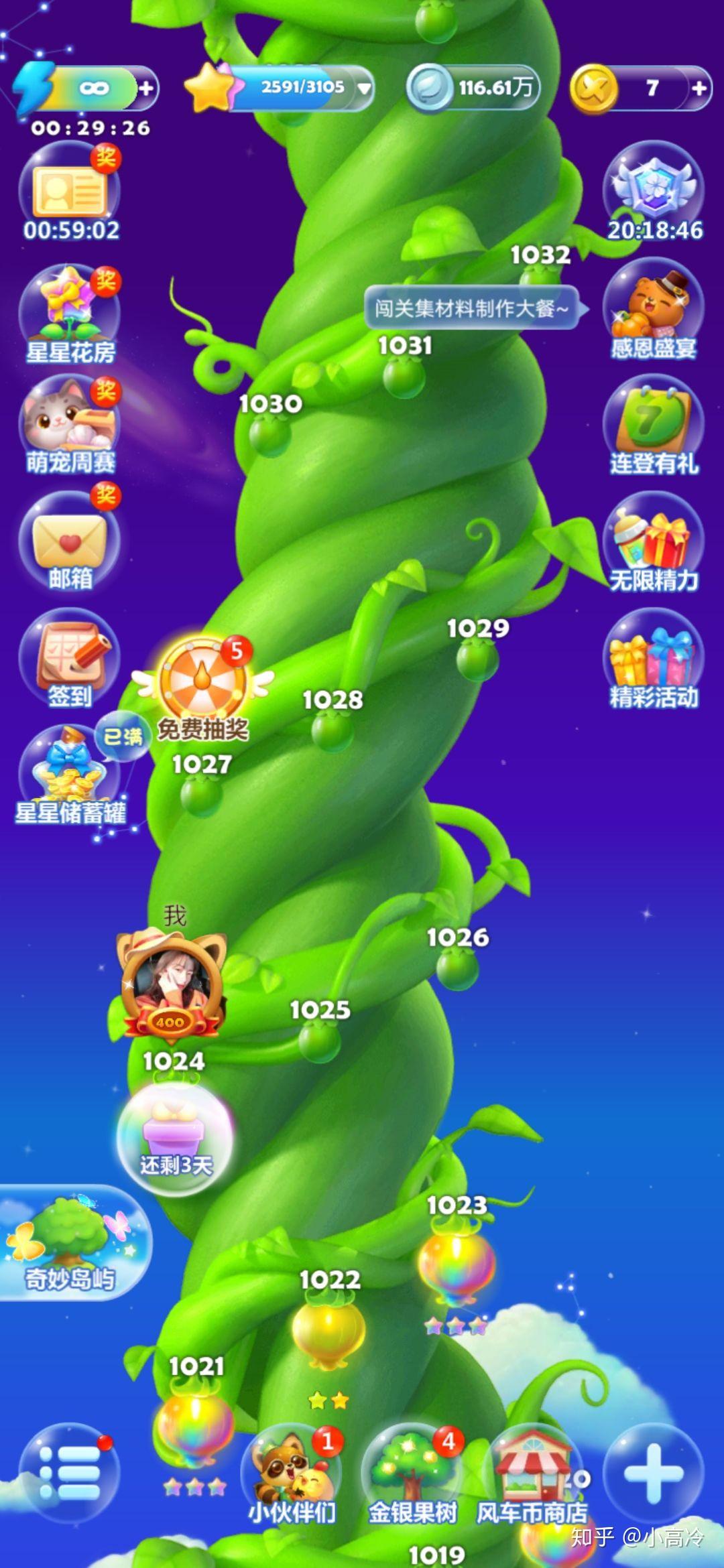This screenshot has height=1568, width=724.
Task: Open 签到 daily check-in
Action: tap(70, 657)
